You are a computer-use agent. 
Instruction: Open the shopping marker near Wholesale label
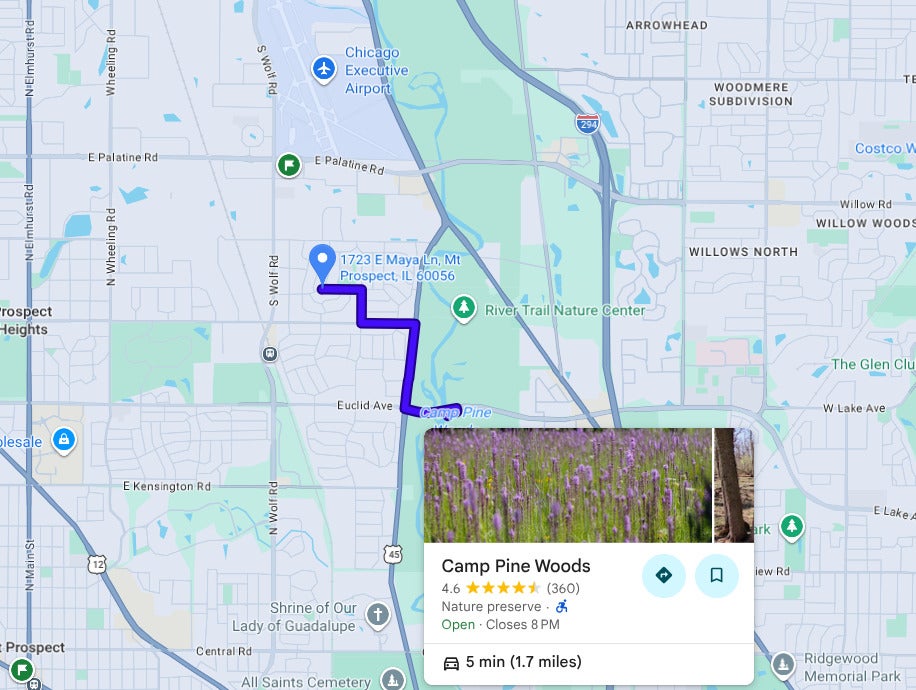click(x=64, y=440)
